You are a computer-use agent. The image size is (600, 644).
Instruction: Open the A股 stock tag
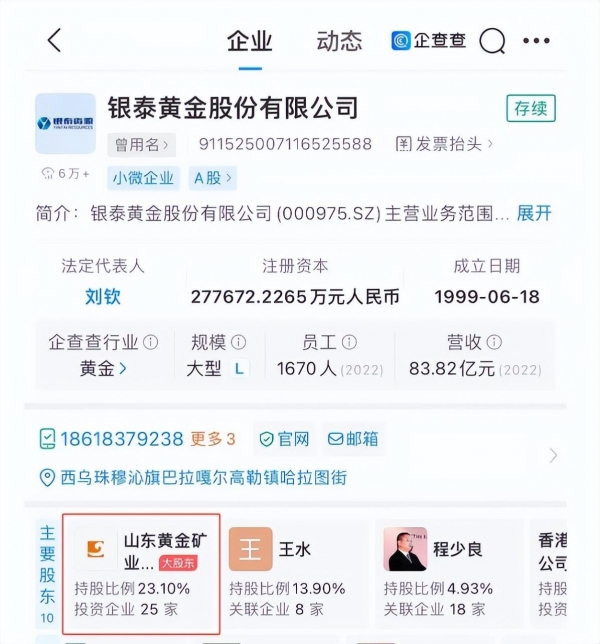pos(211,178)
